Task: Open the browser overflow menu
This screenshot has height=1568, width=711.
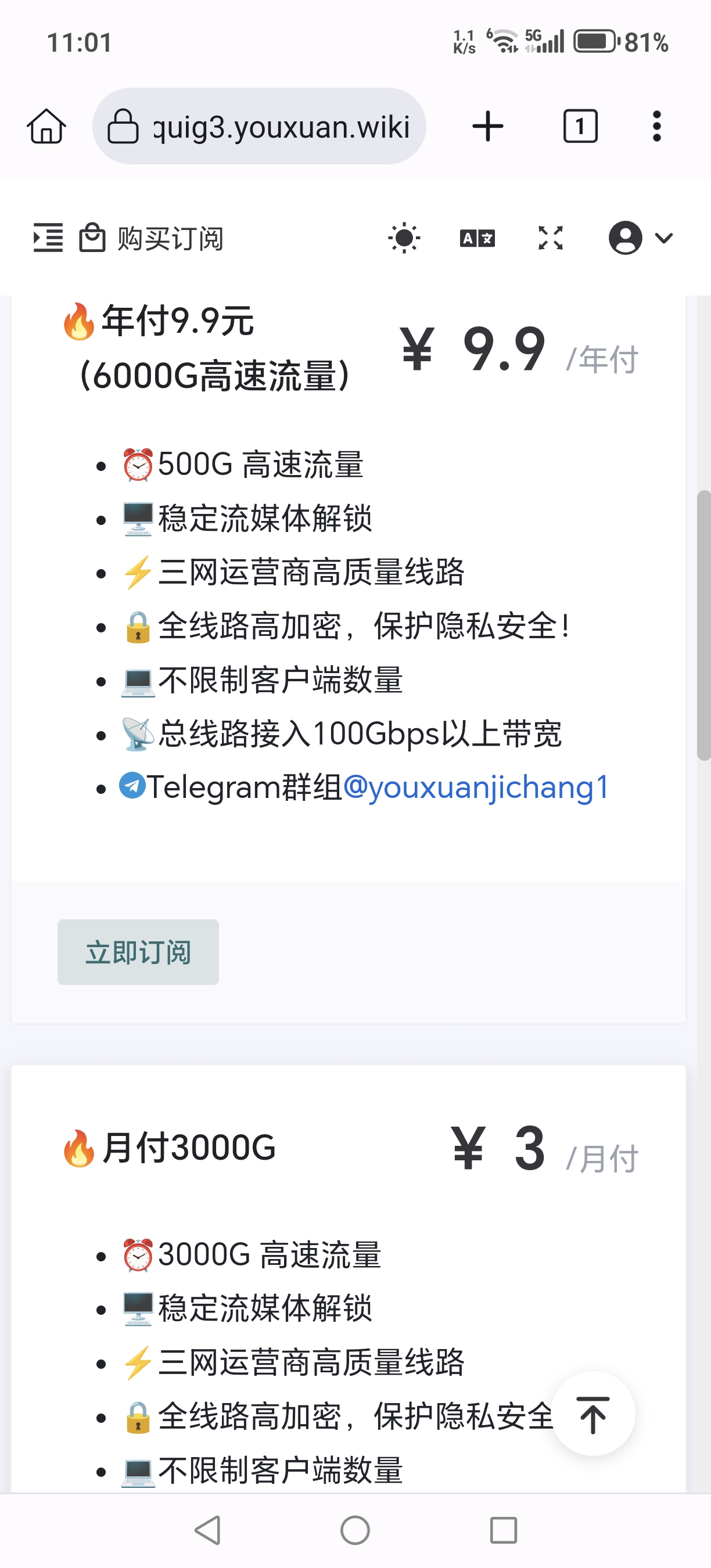Action: (x=656, y=126)
